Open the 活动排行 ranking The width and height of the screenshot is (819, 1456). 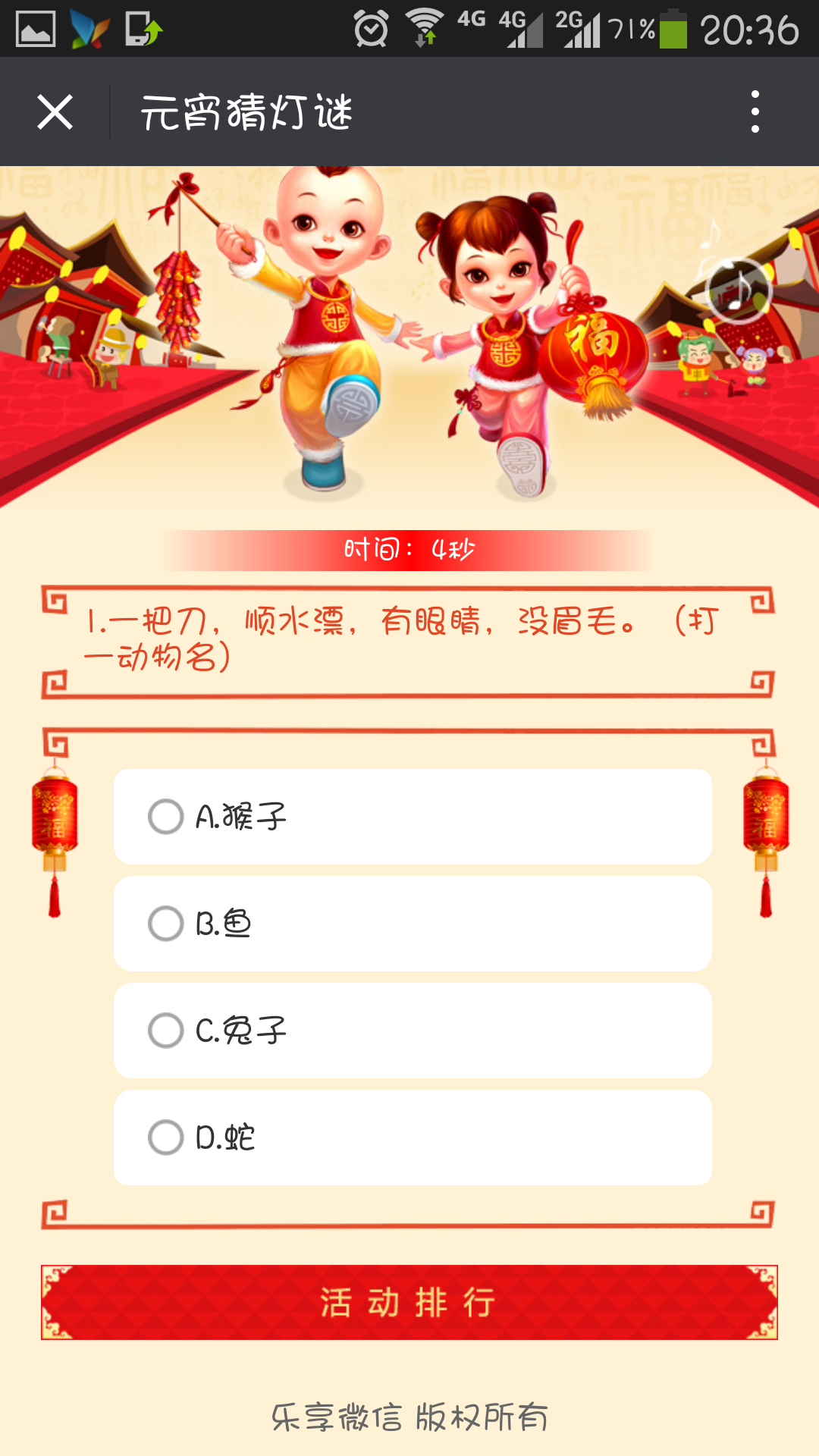409,1302
